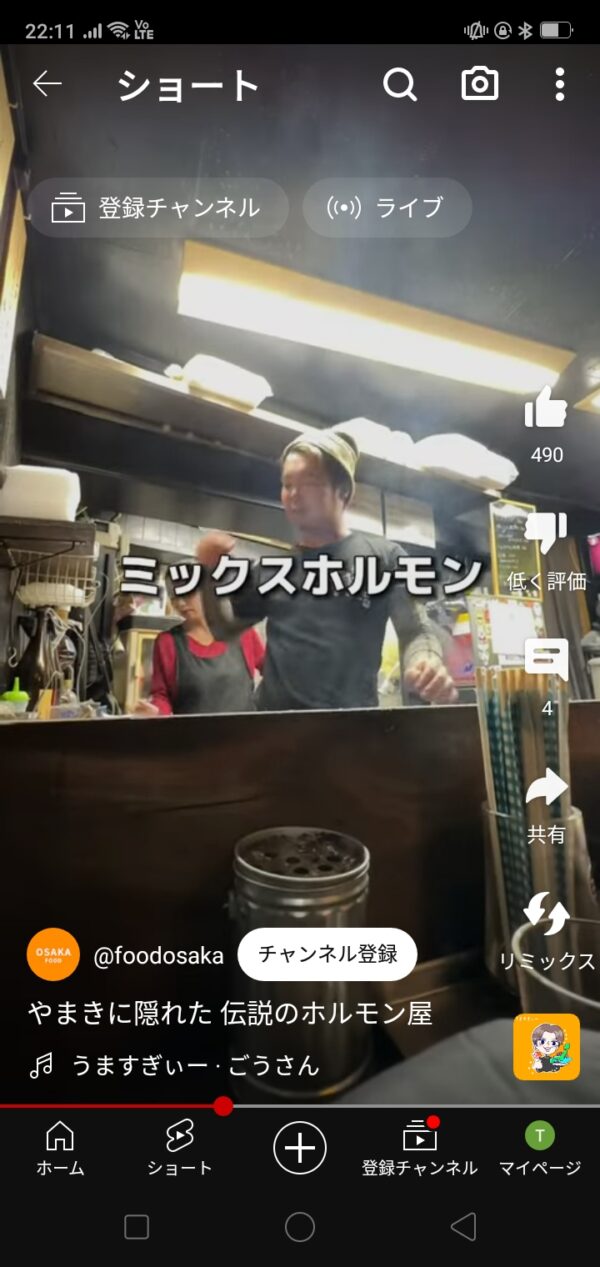Subscribe using the チャンネル登録 button
Screen dimensions: 600x1267
click(327, 954)
